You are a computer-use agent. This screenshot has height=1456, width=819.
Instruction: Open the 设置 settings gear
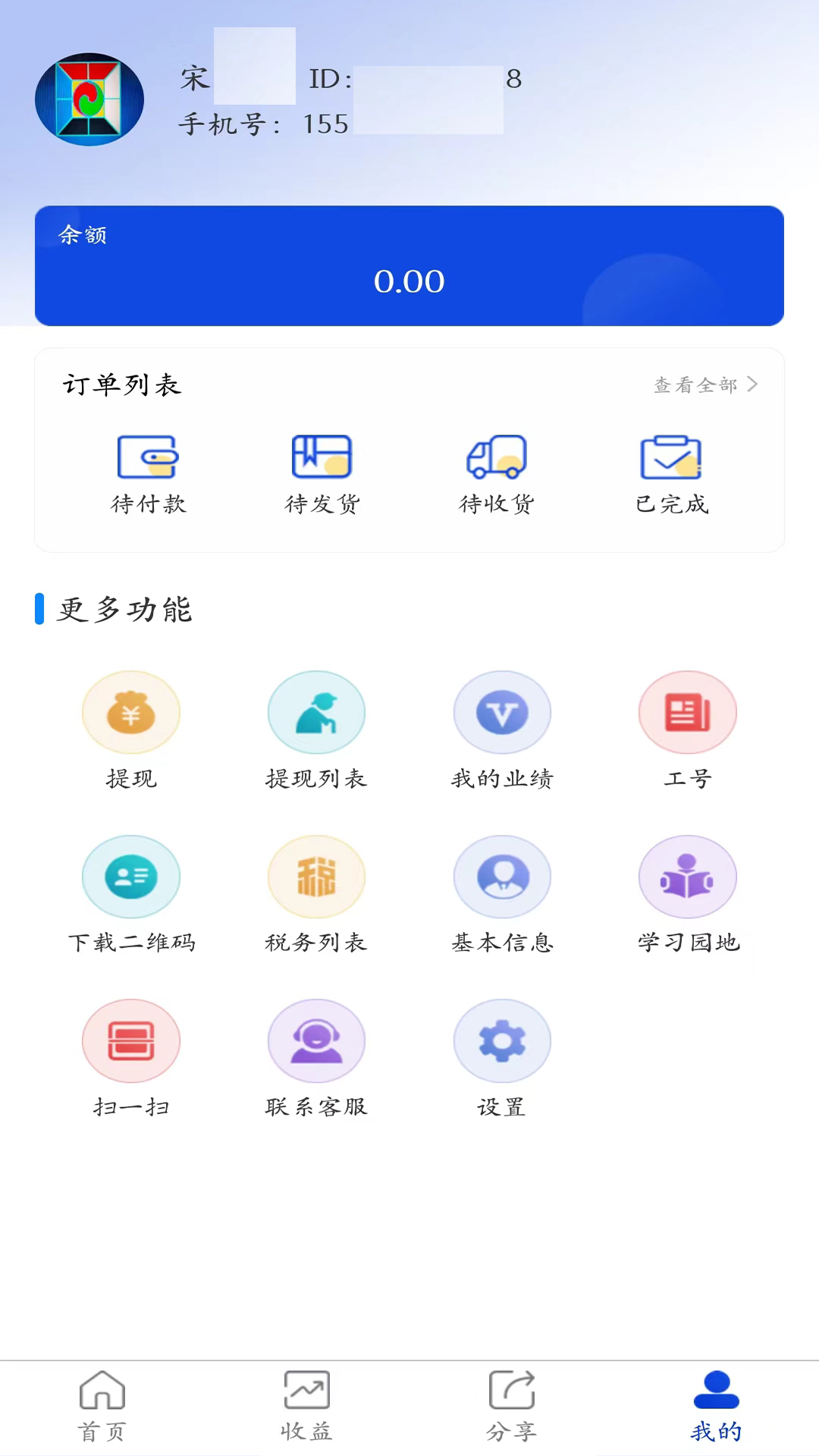(x=502, y=1040)
